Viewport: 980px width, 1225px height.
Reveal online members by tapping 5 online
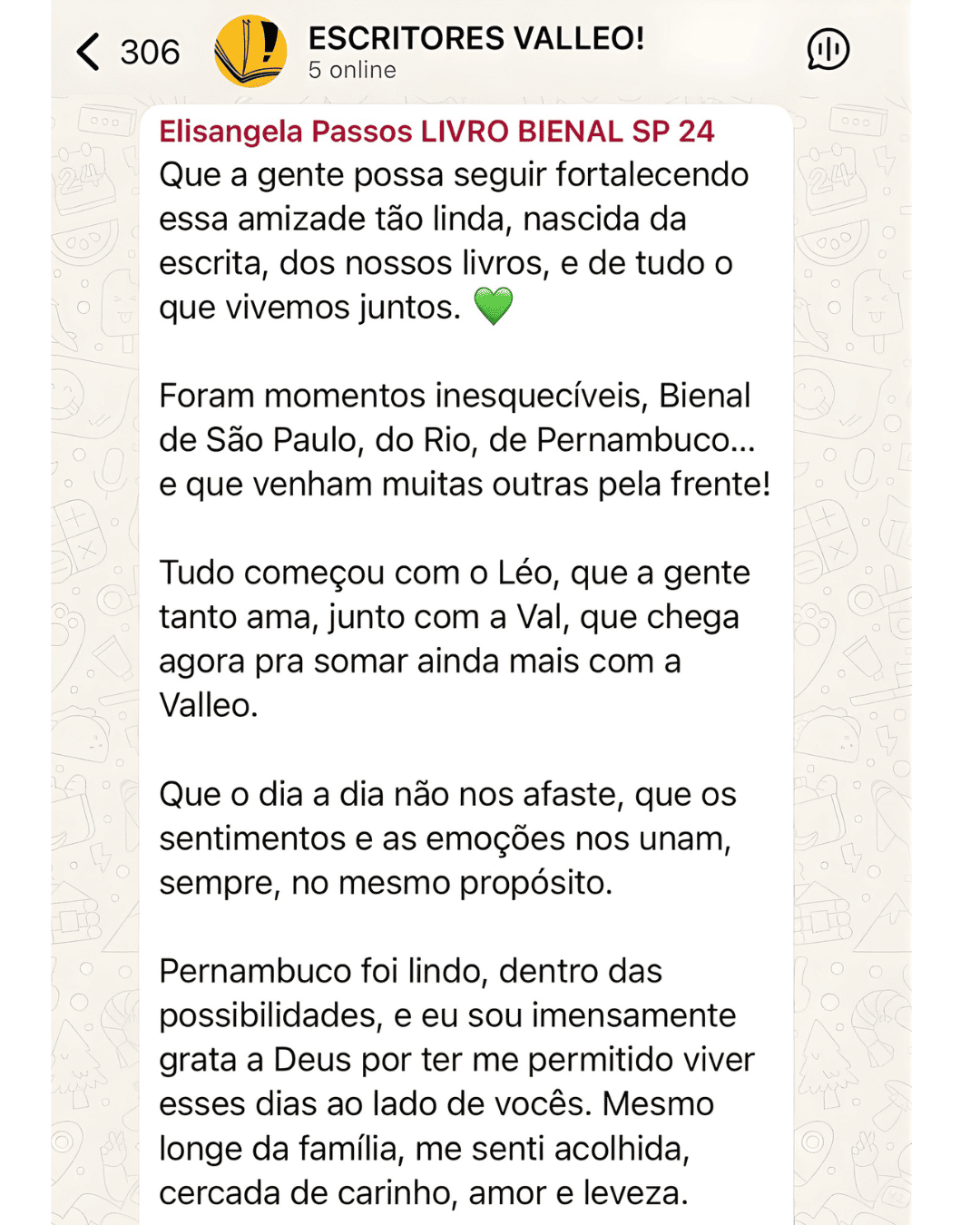pos(352,69)
